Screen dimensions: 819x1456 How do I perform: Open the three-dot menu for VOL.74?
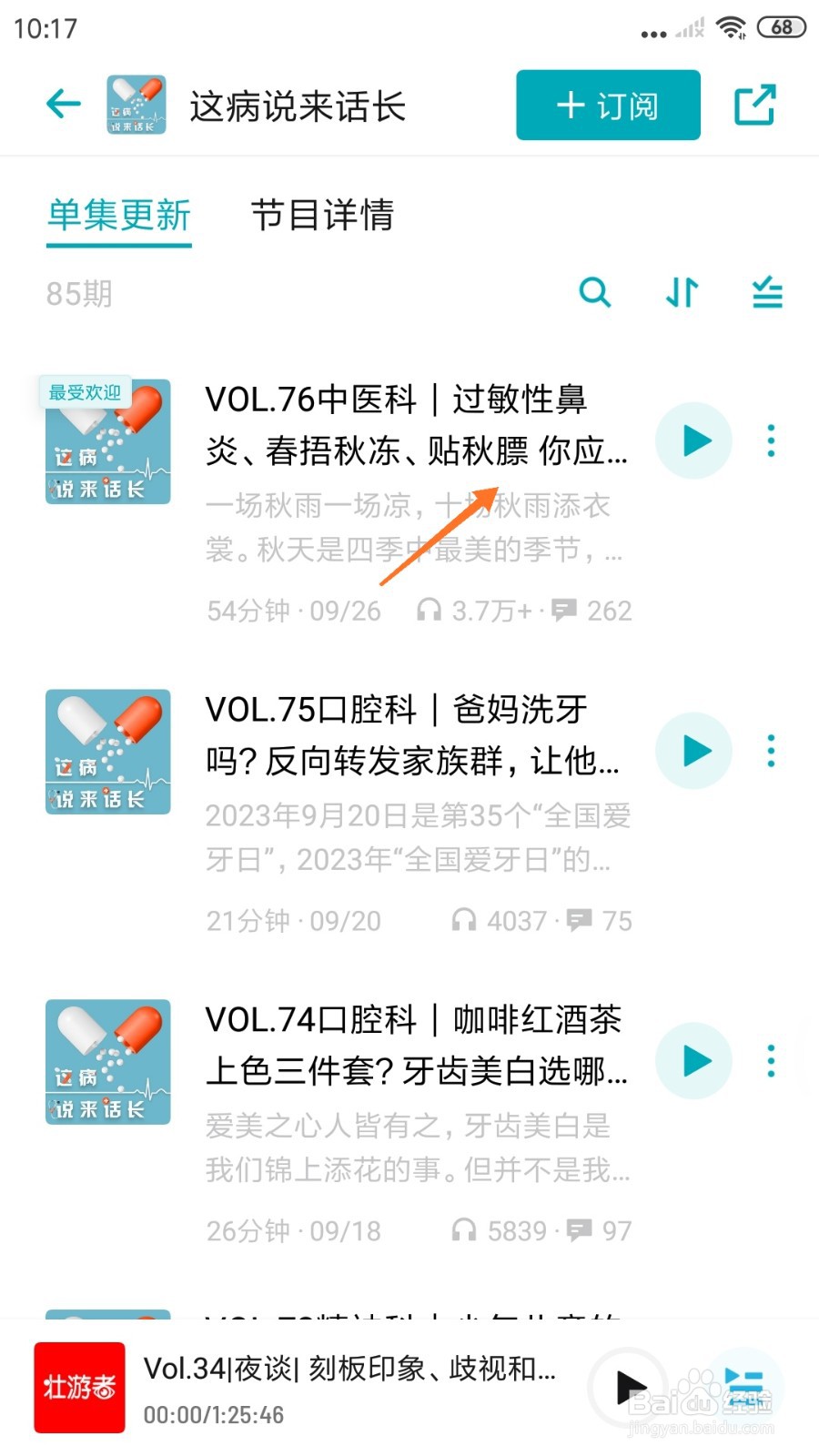[x=771, y=1061]
